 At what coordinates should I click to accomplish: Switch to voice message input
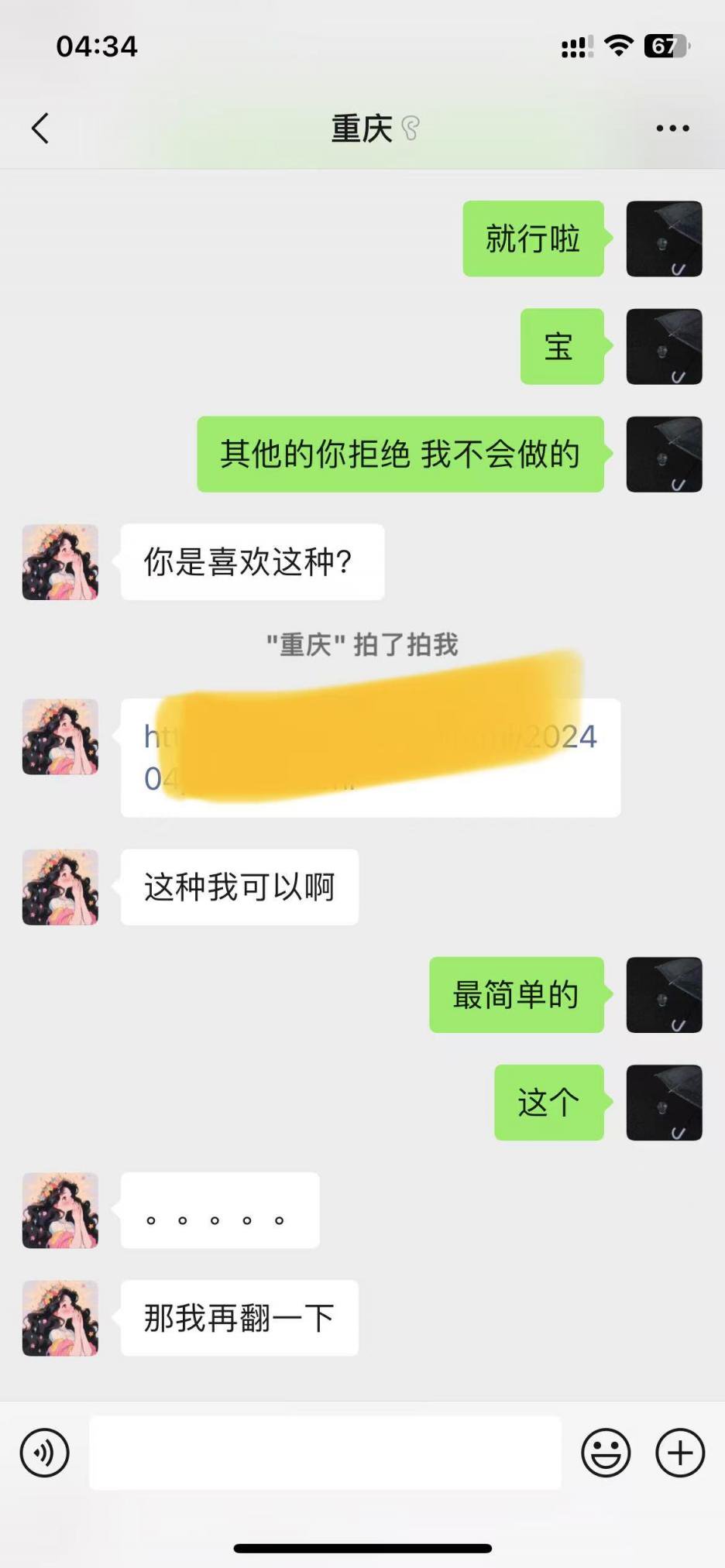pyautogui.click(x=44, y=1453)
